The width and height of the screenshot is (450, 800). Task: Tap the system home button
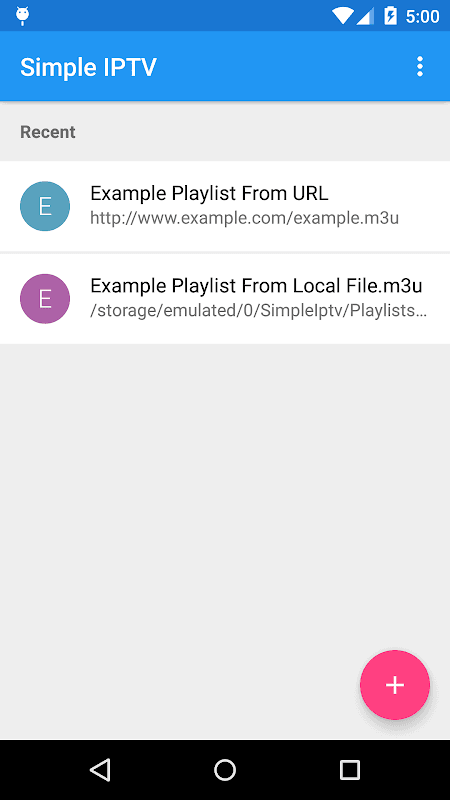pyautogui.click(x=225, y=769)
